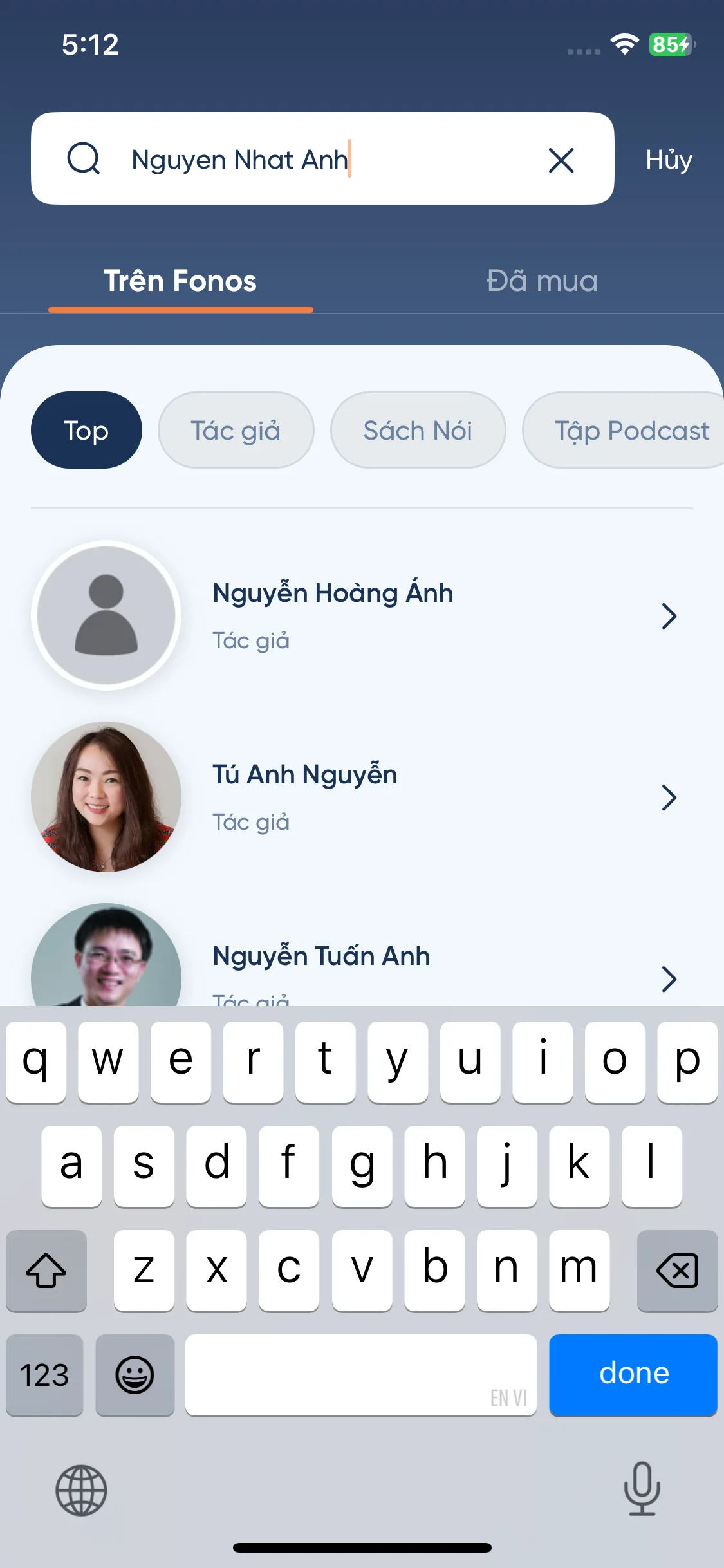Switch to the numeric keyboard with 123 key

pos(44,1376)
